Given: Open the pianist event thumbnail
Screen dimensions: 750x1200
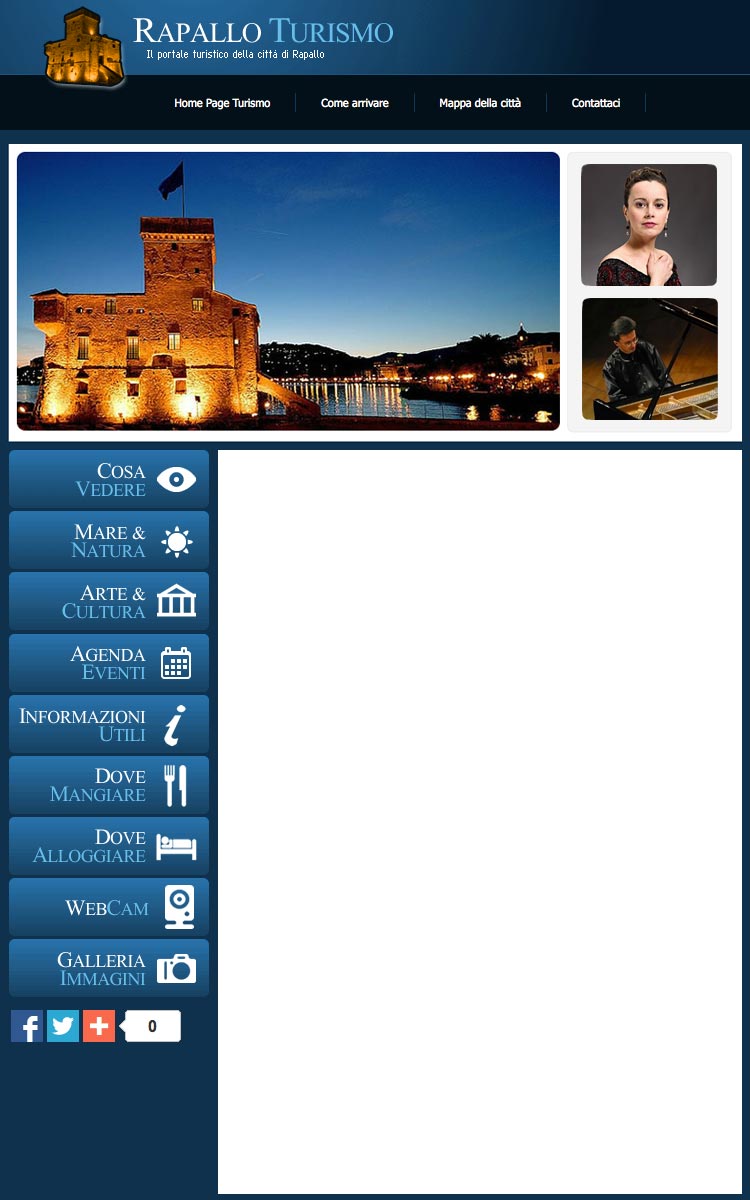Looking at the screenshot, I should tap(649, 359).
